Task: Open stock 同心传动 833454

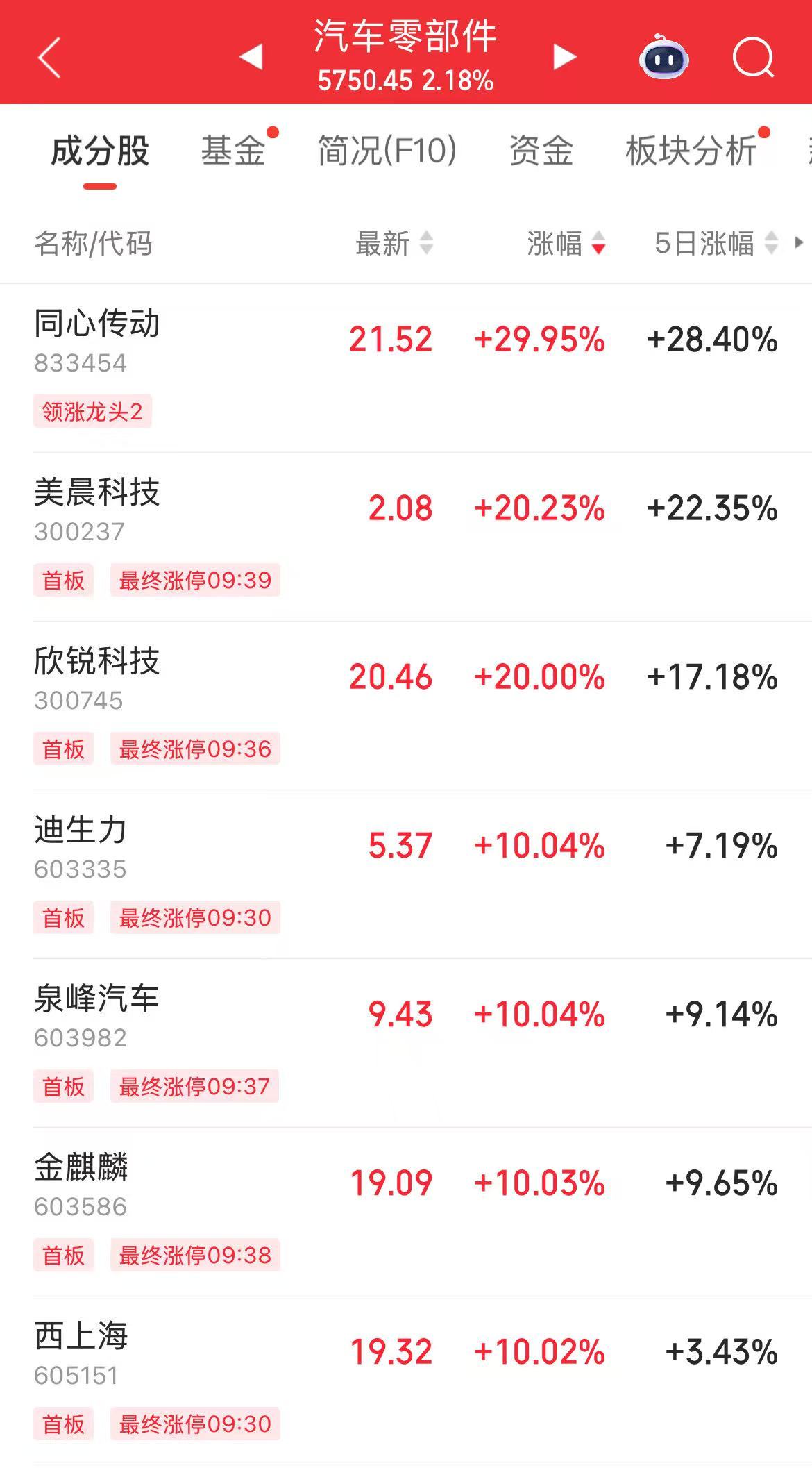Action: [x=406, y=368]
